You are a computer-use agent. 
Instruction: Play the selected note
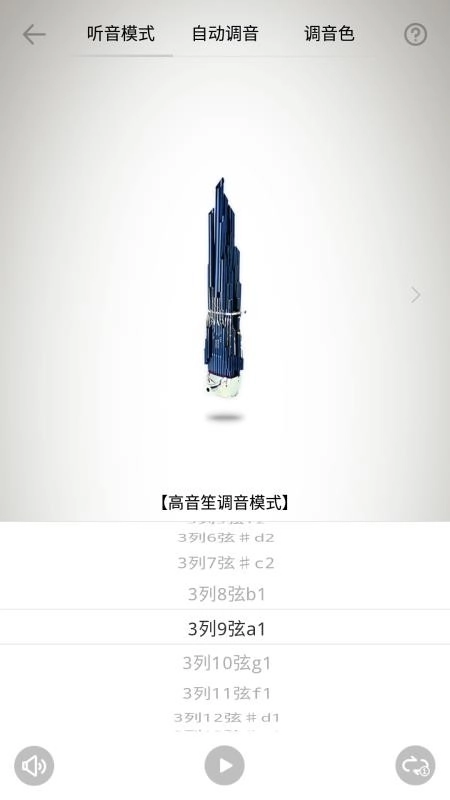click(x=224, y=765)
